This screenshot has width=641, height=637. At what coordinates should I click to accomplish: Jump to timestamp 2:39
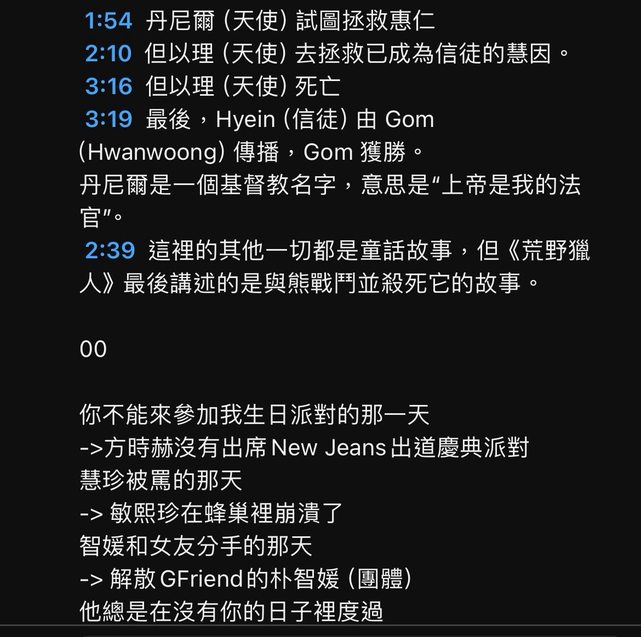click(x=108, y=251)
